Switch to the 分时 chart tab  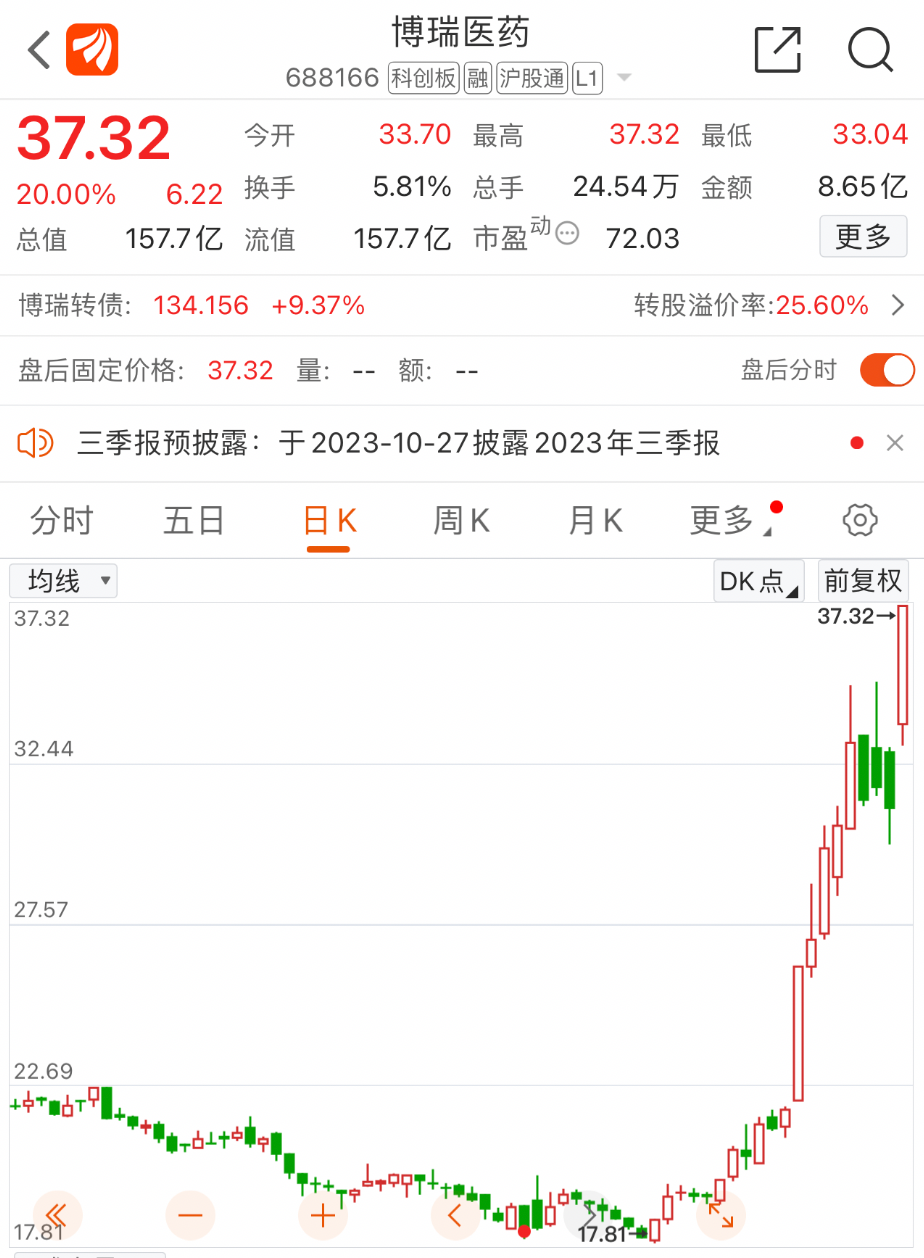(61, 521)
